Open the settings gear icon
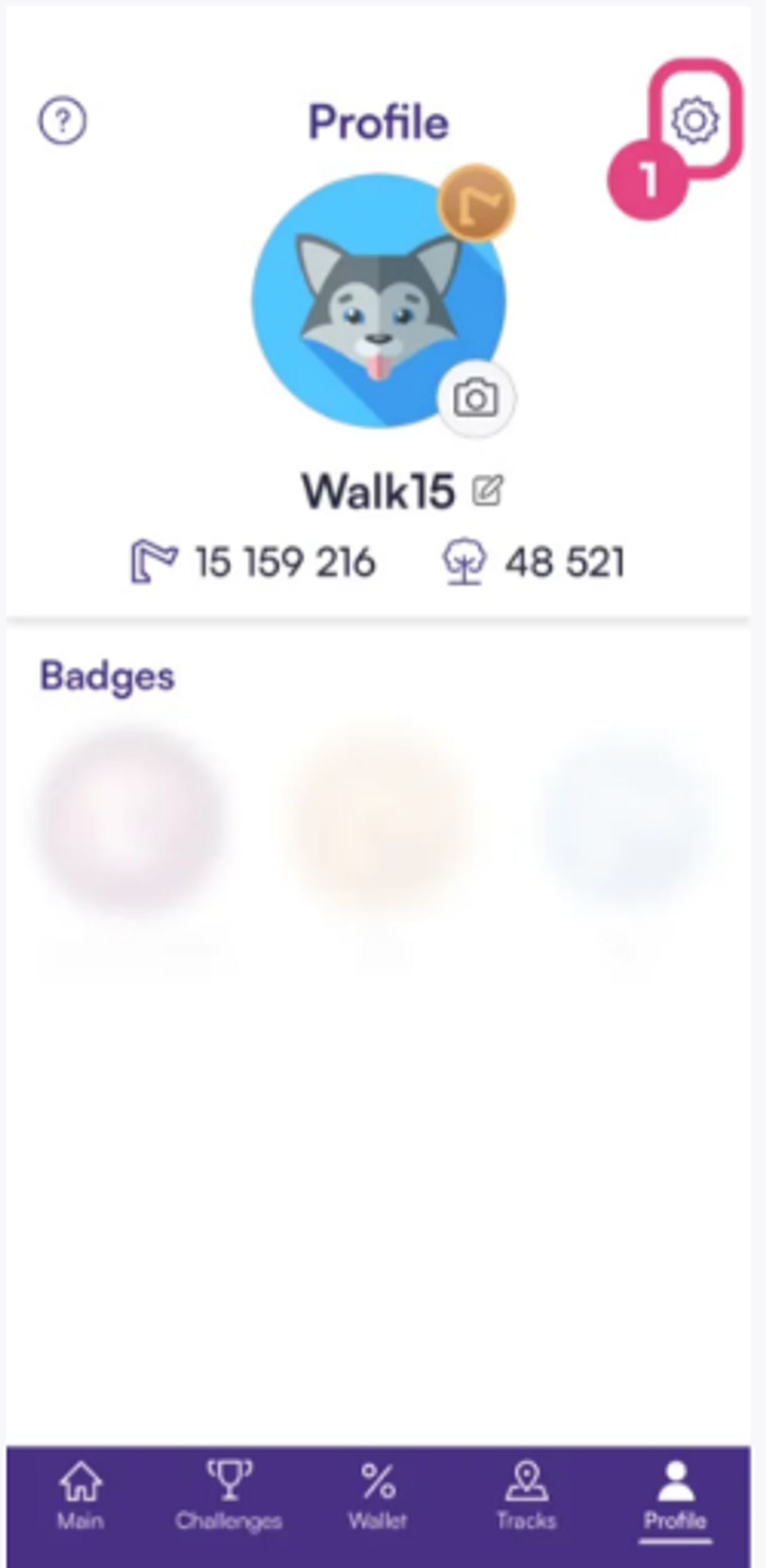Viewport: 766px width, 1568px height. coord(695,121)
